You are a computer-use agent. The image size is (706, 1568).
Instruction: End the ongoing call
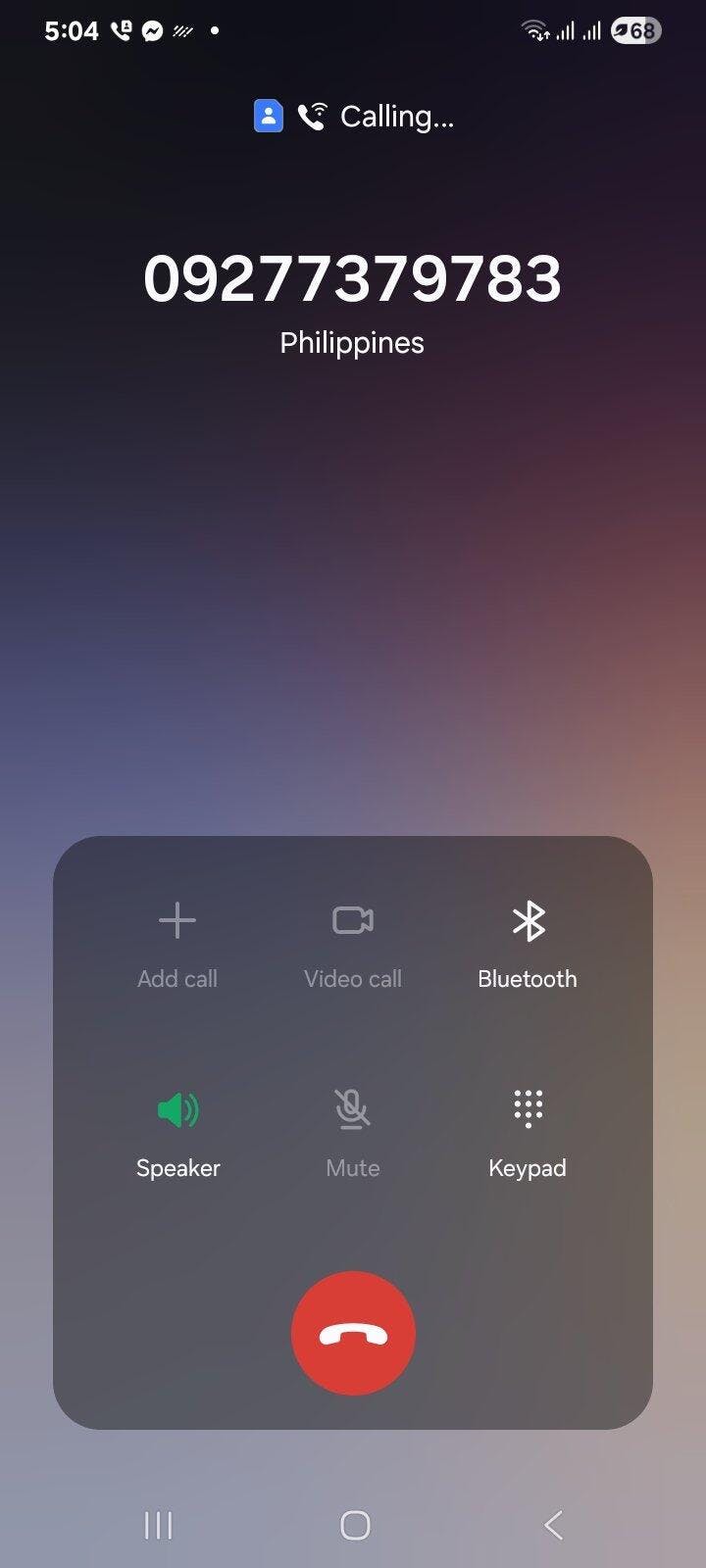[353, 1333]
